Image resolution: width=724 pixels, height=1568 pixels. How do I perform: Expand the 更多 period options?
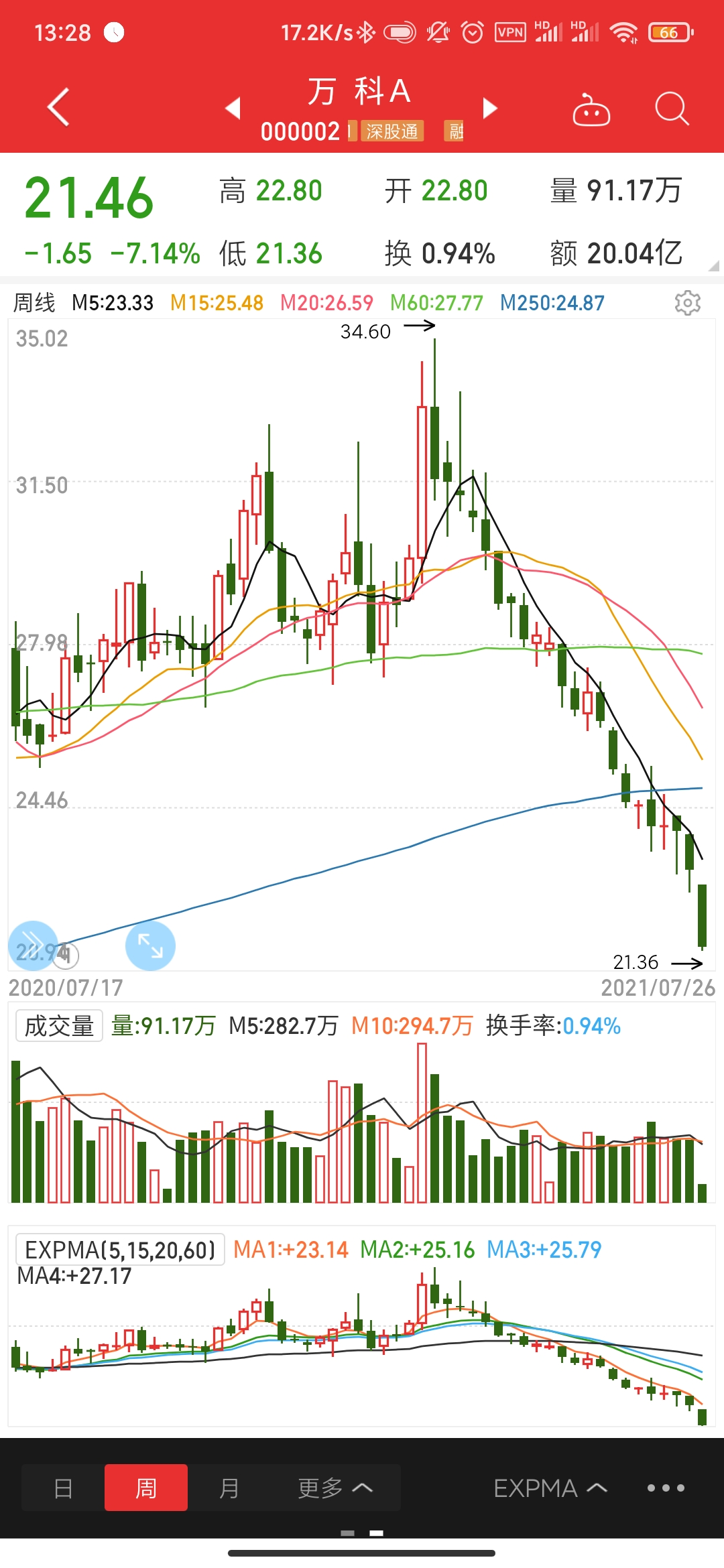click(x=335, y=1488)
